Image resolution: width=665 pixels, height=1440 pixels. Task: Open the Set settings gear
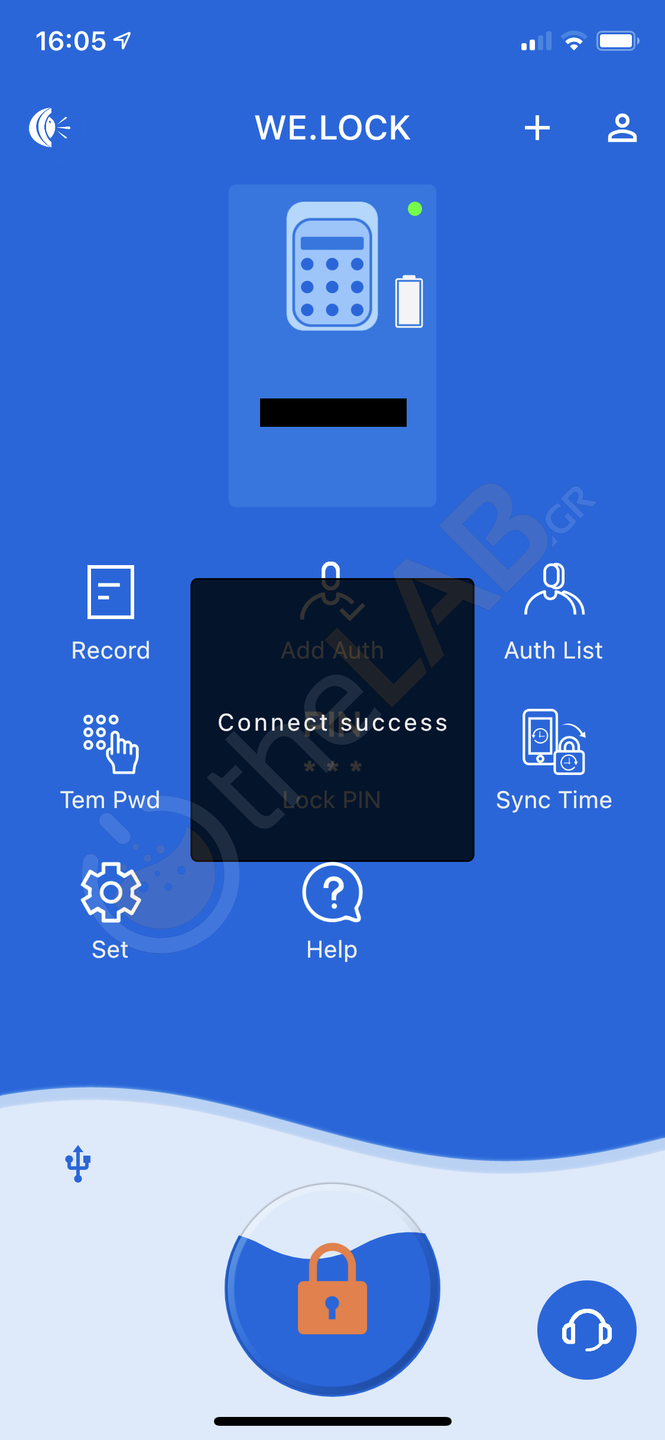click(x=110, y=910)
